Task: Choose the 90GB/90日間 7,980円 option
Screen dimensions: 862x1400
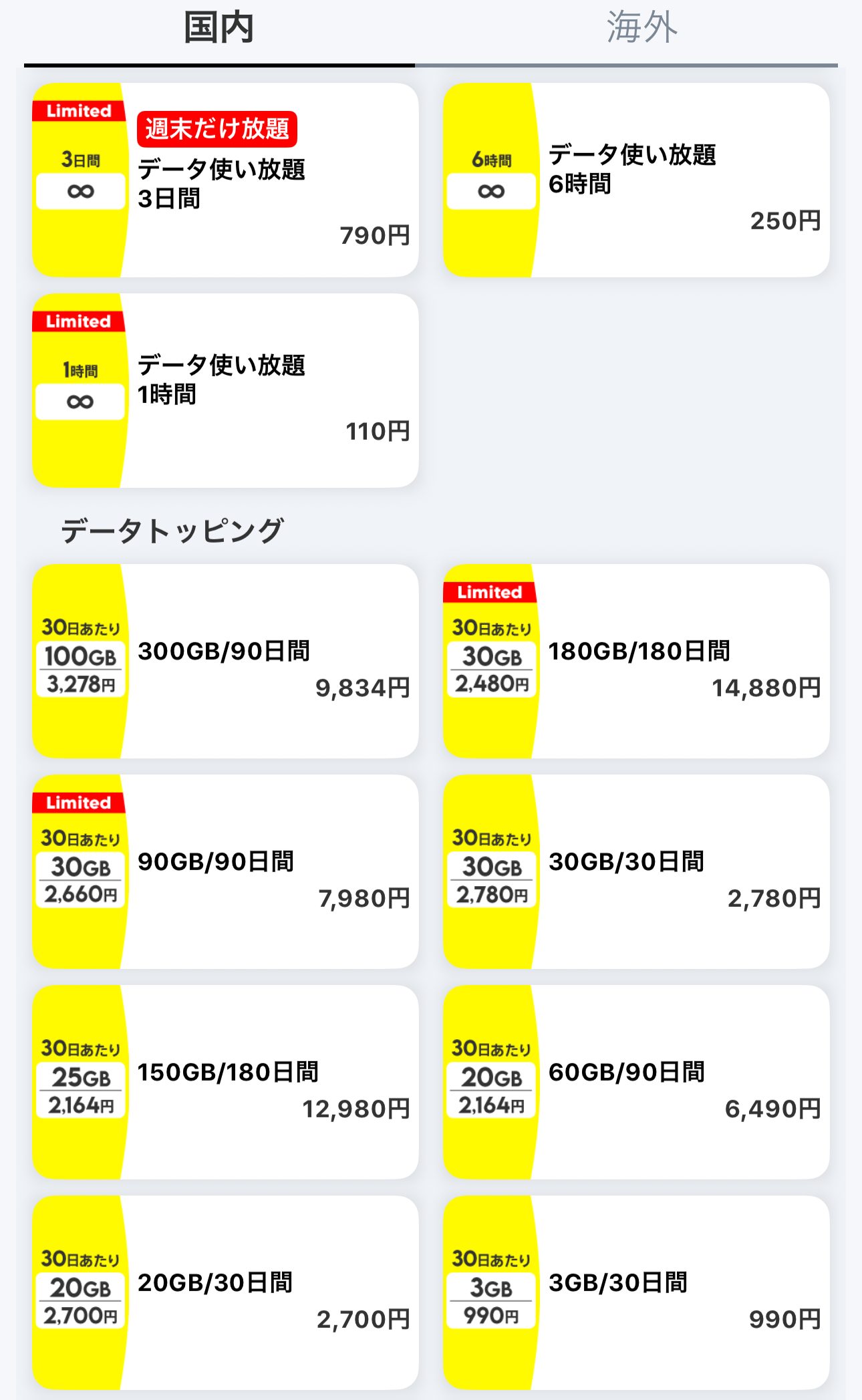Action: pyautogui.click(x=225, y=871)
